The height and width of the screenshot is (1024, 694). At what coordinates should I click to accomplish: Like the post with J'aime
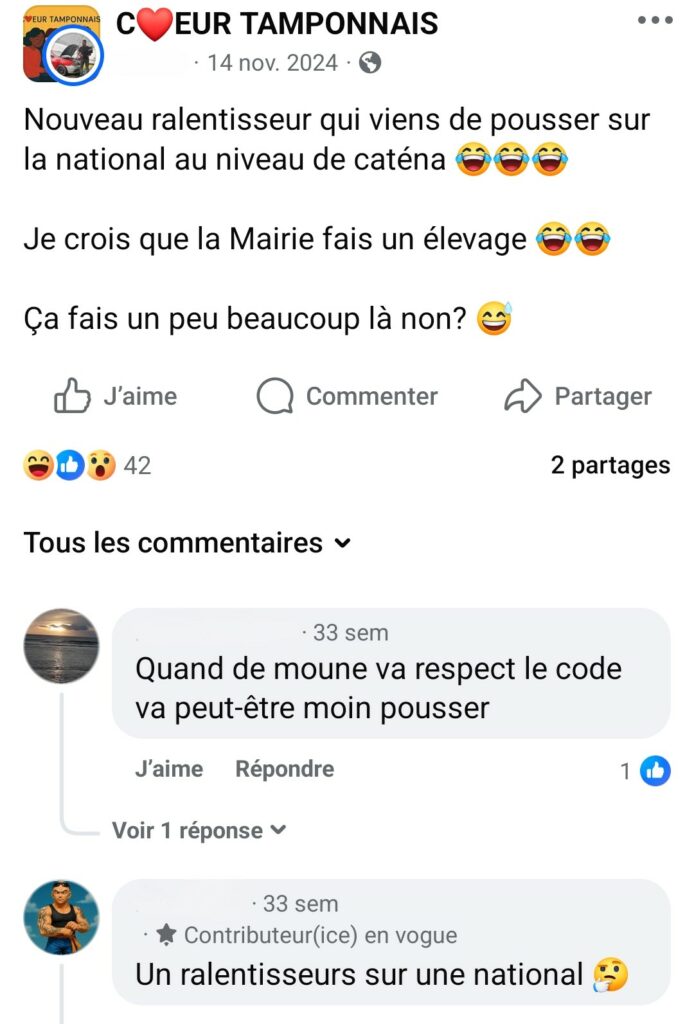click(115, 397)
